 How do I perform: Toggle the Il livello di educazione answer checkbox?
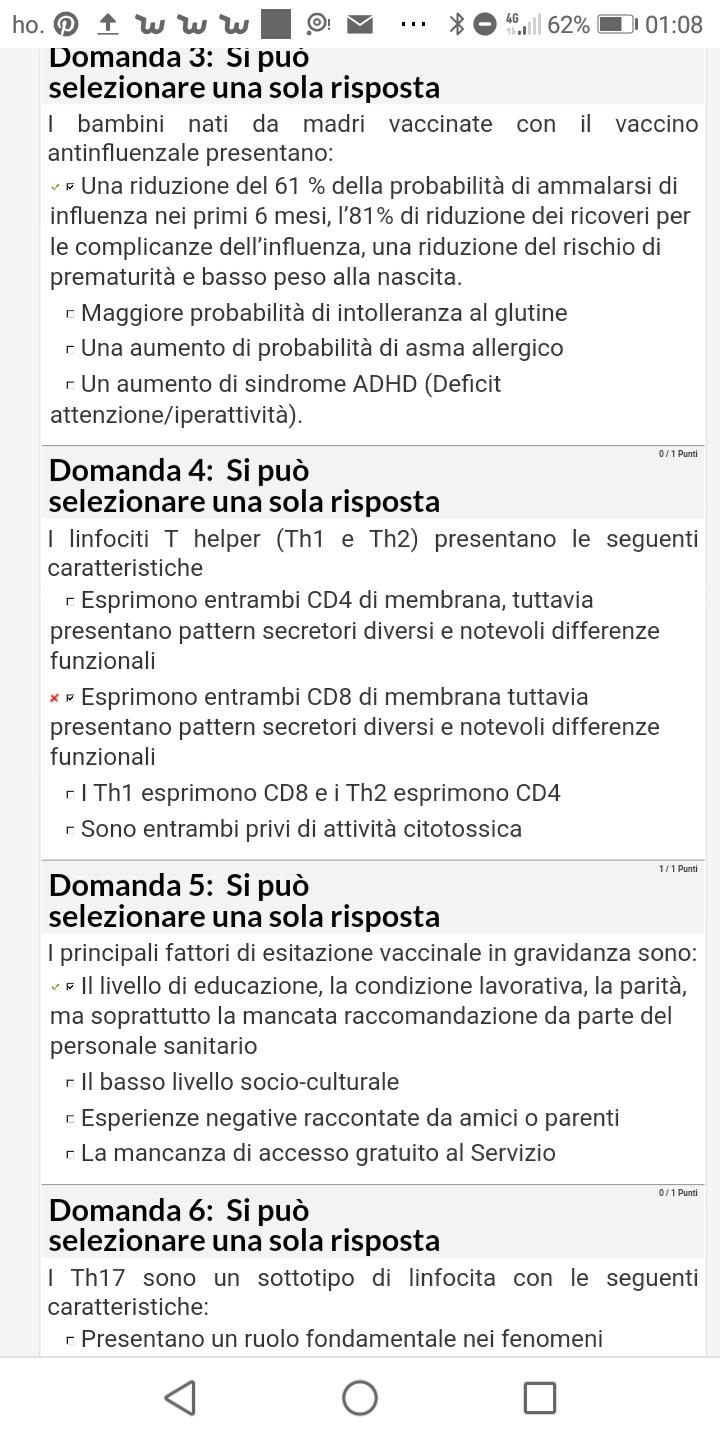(x=70, y=988)
